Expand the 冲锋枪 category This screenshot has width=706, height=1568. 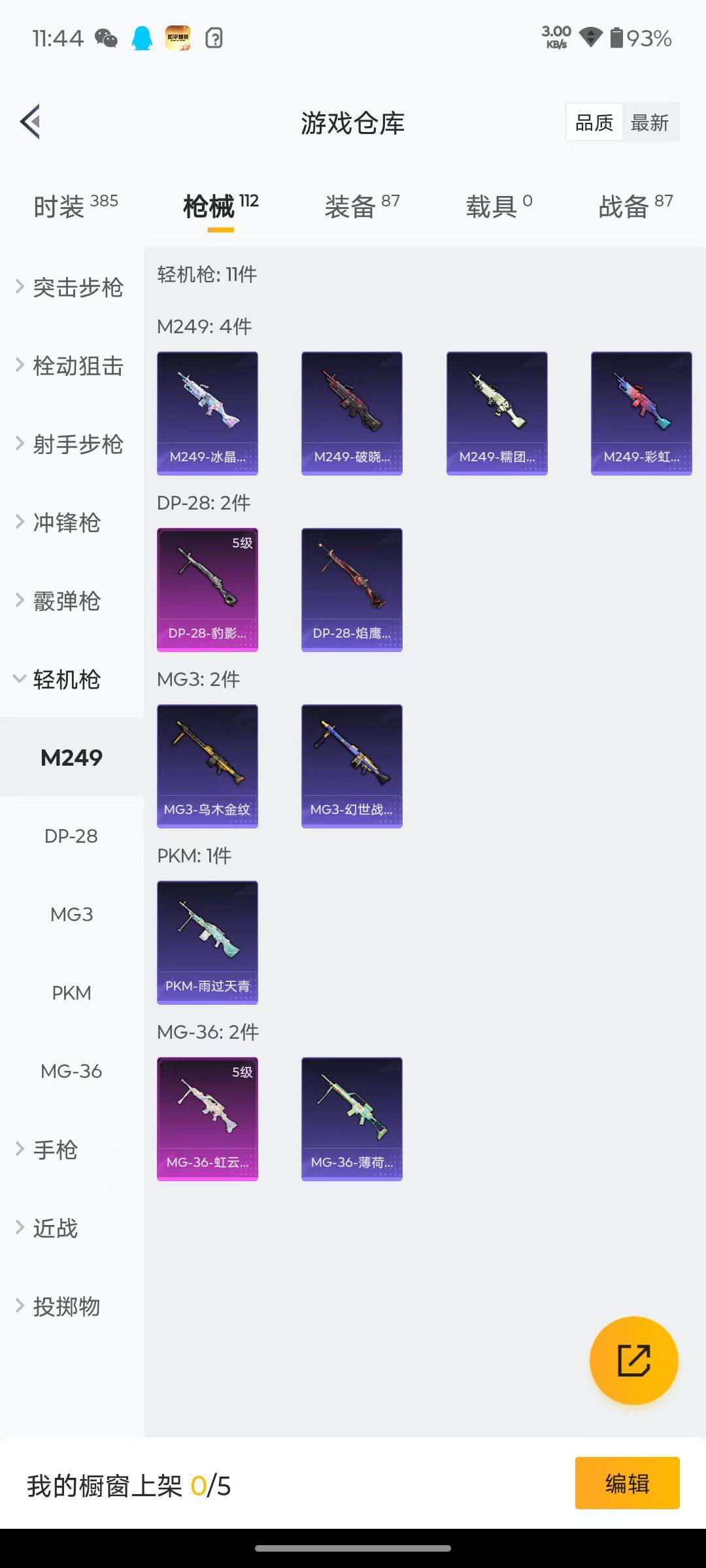65,523
